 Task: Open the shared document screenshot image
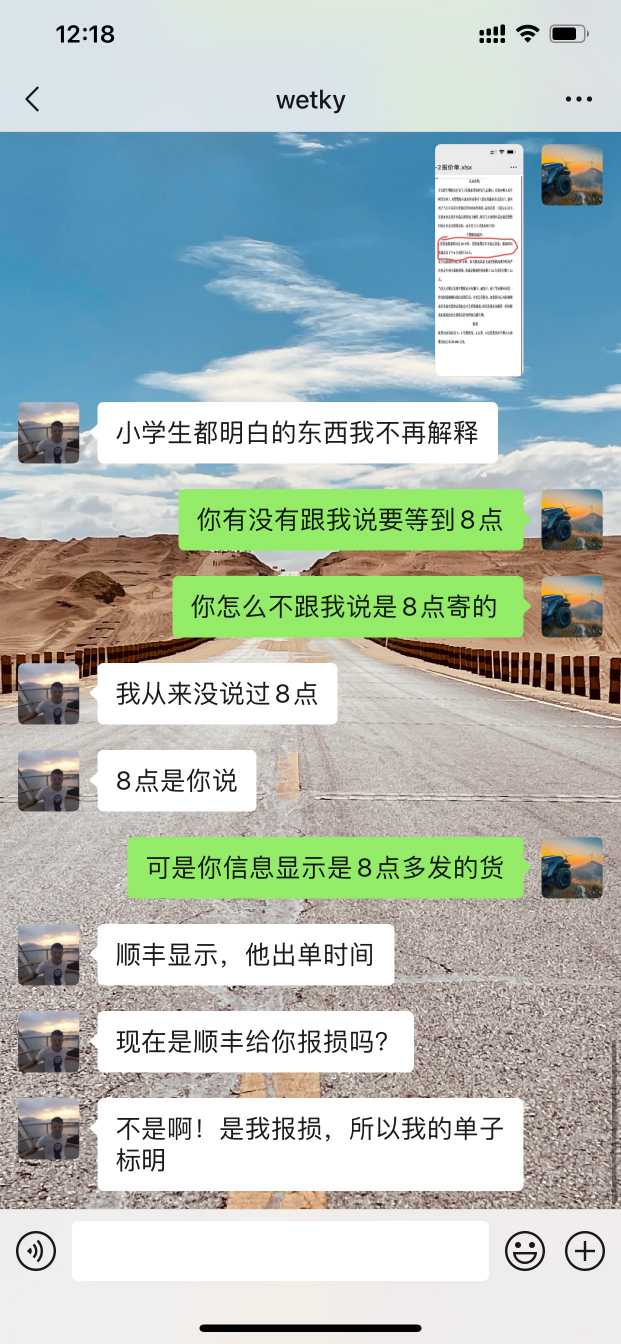pyautogui.click(x=479, y=260)
